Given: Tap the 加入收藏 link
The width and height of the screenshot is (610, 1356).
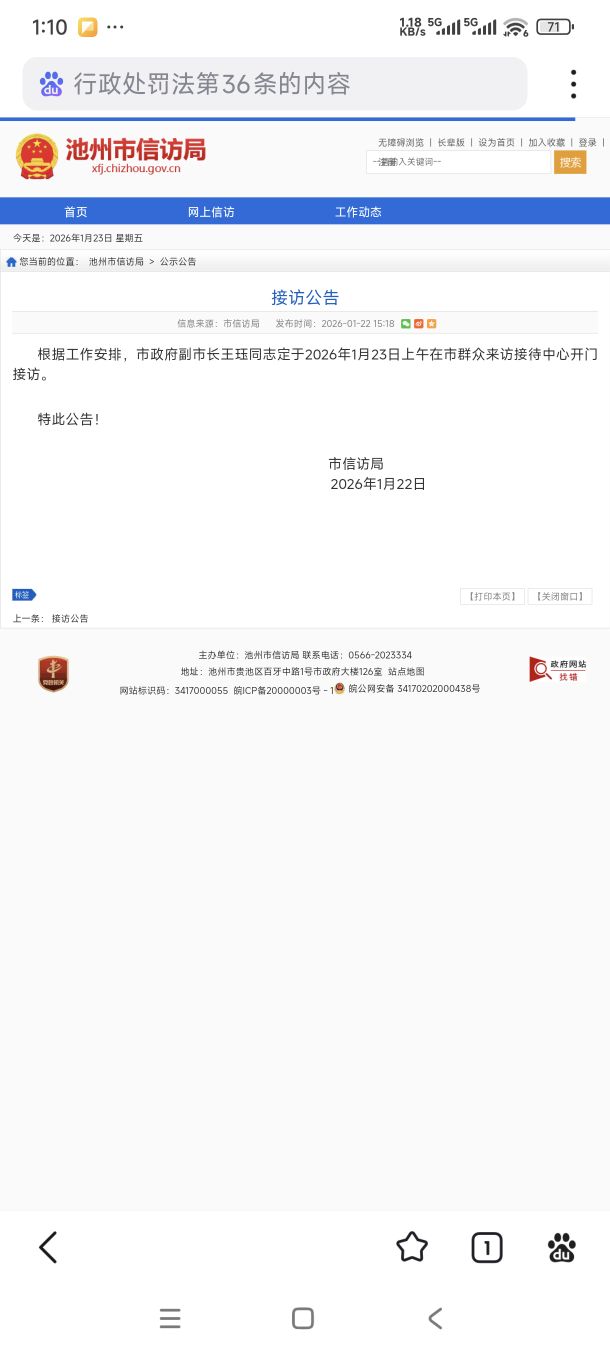Looking at the screenshot, I should 546,143.
